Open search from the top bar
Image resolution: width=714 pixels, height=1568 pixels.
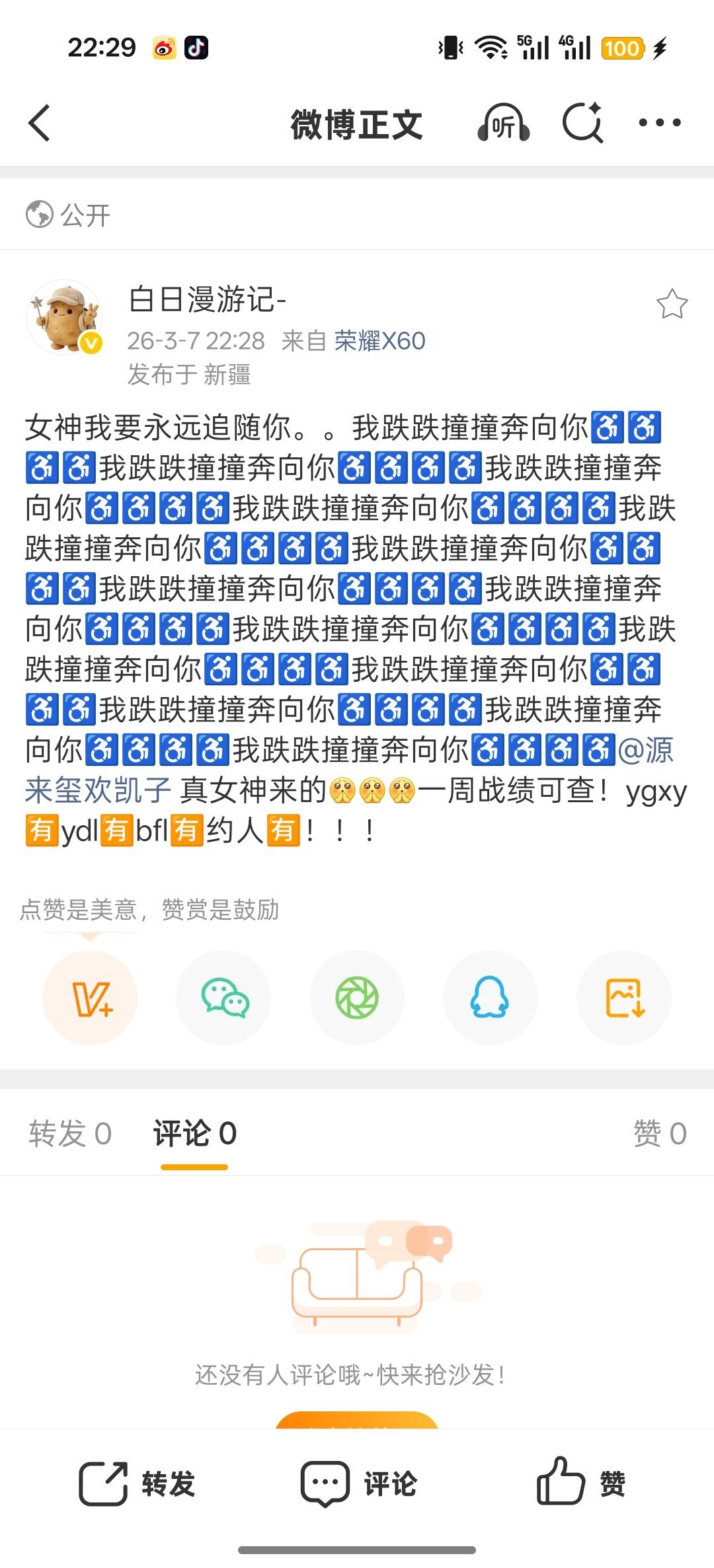click(x=582, y=123)
